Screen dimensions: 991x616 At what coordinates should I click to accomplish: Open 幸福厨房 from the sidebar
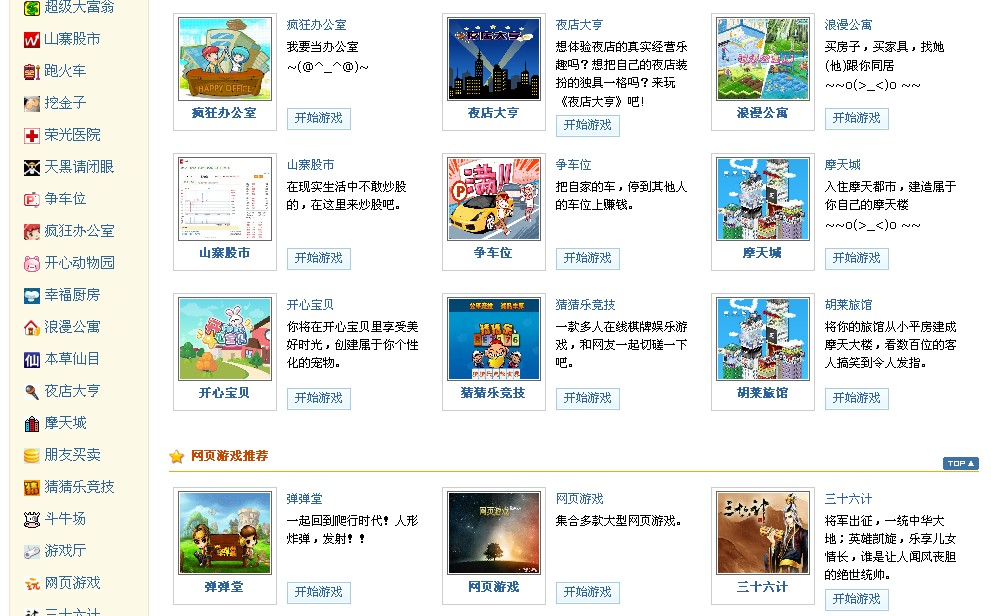(72, 295)
